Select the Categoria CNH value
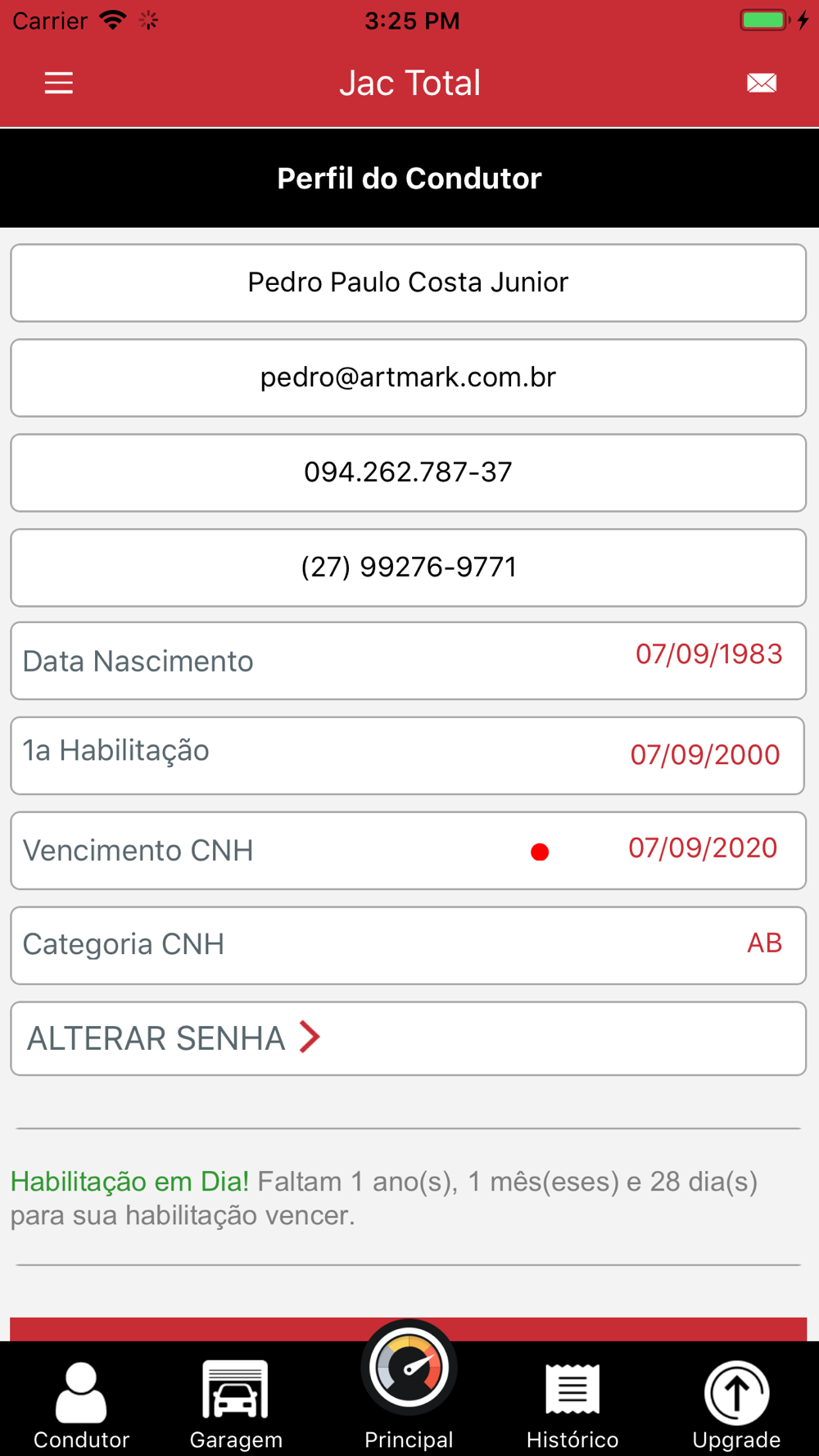This screenshot has width=819, height=1456. point(763,943)
